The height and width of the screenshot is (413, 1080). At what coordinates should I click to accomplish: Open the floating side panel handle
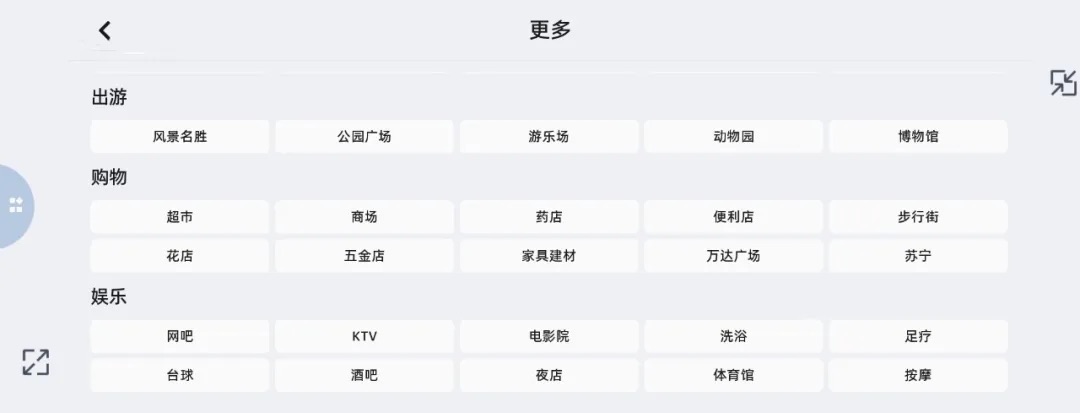click(15, 206)
